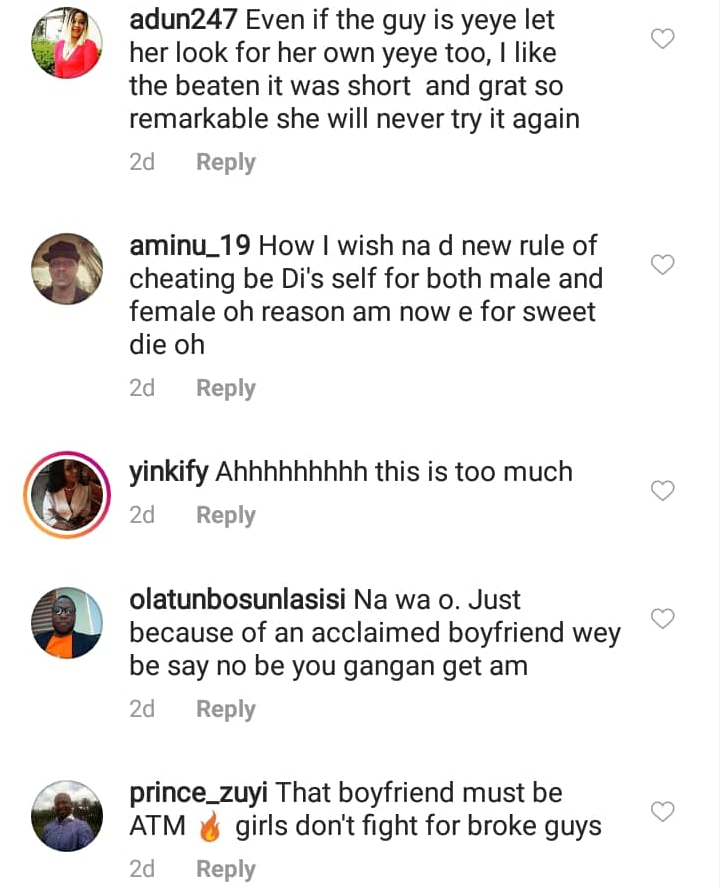Open prince_zuyi's profile picture
The height and width of the screenshot is (888, 720).
(x=66, y=816)
